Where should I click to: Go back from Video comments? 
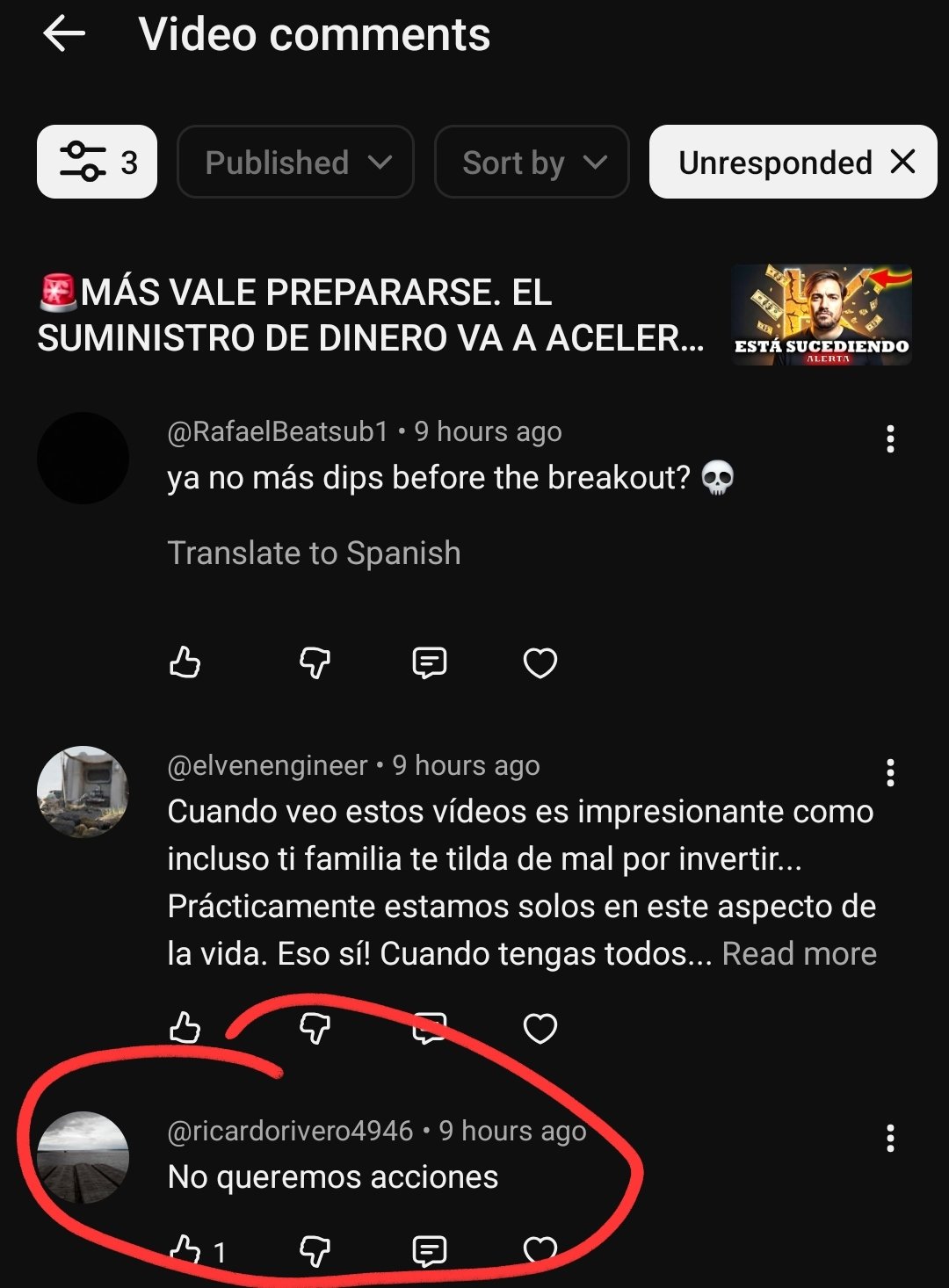click(64, 35)
